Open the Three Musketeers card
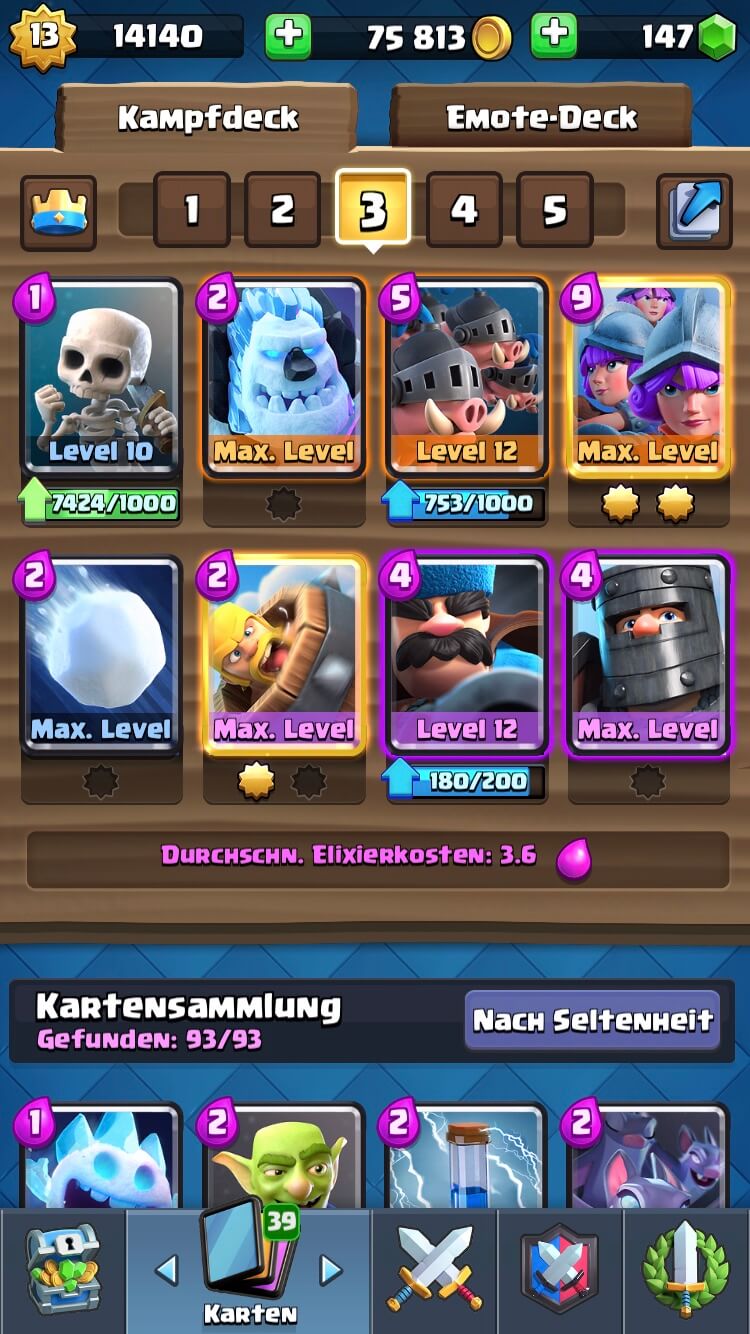 click(648, 380)
